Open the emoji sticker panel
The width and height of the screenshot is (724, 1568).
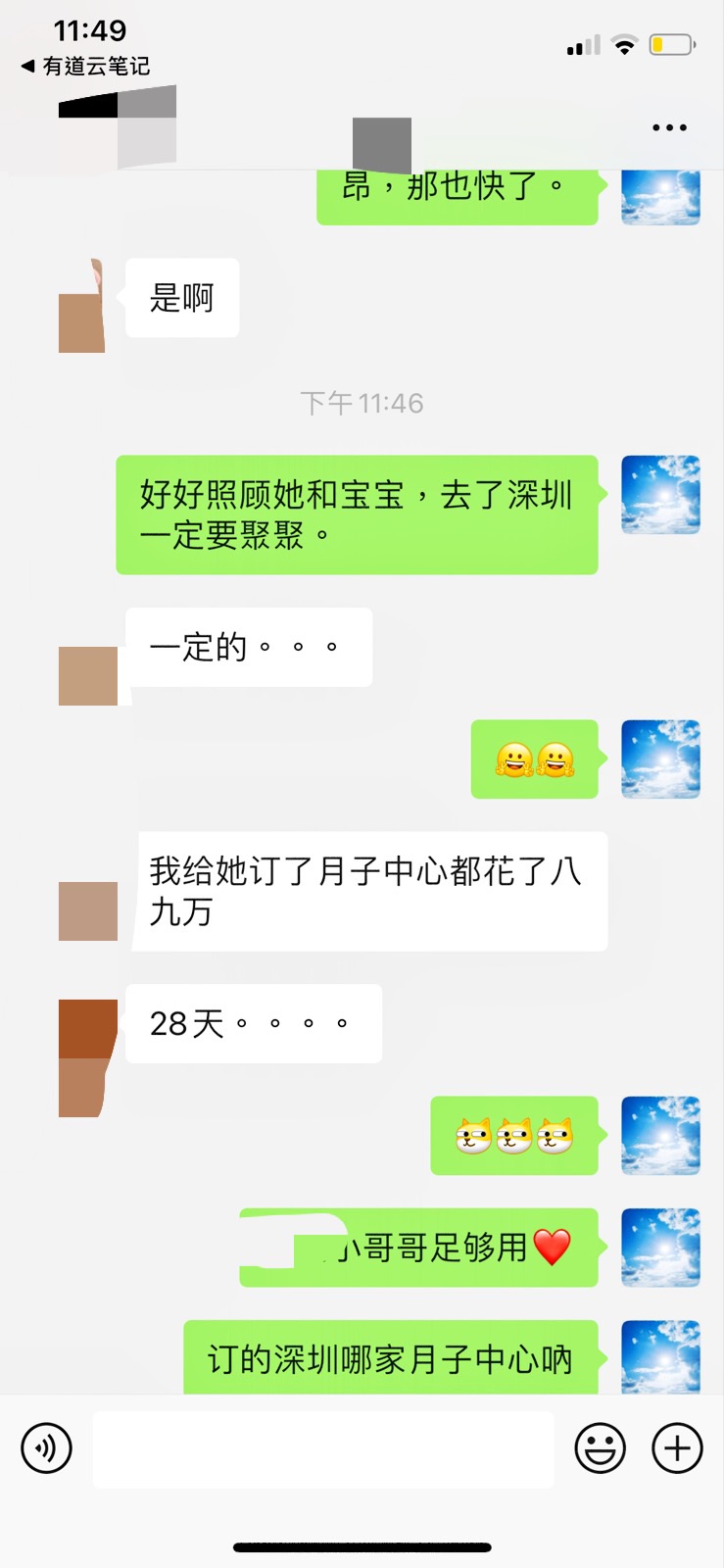tap(600, 1447)
